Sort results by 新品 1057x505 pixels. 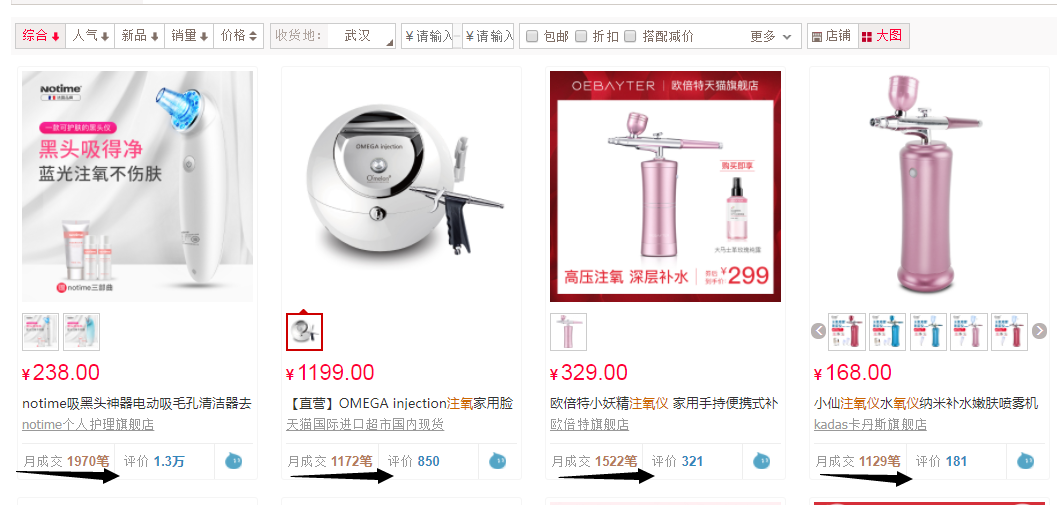pos(139,36)
